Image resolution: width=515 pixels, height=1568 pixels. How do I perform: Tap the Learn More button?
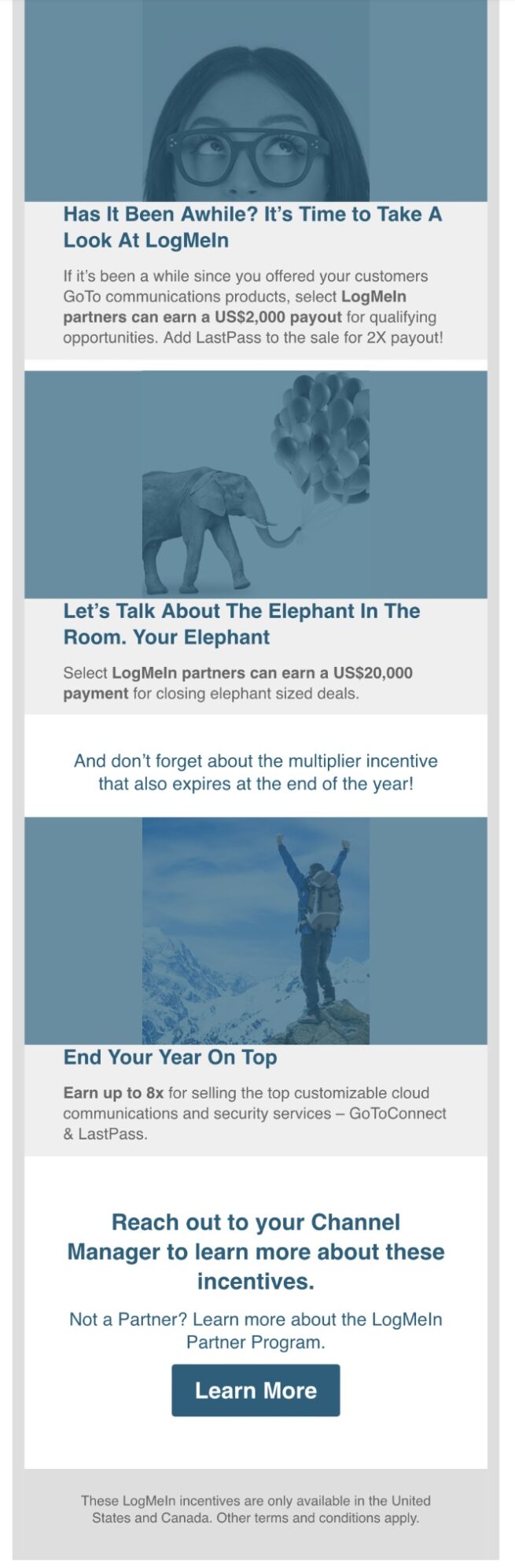256,1389
